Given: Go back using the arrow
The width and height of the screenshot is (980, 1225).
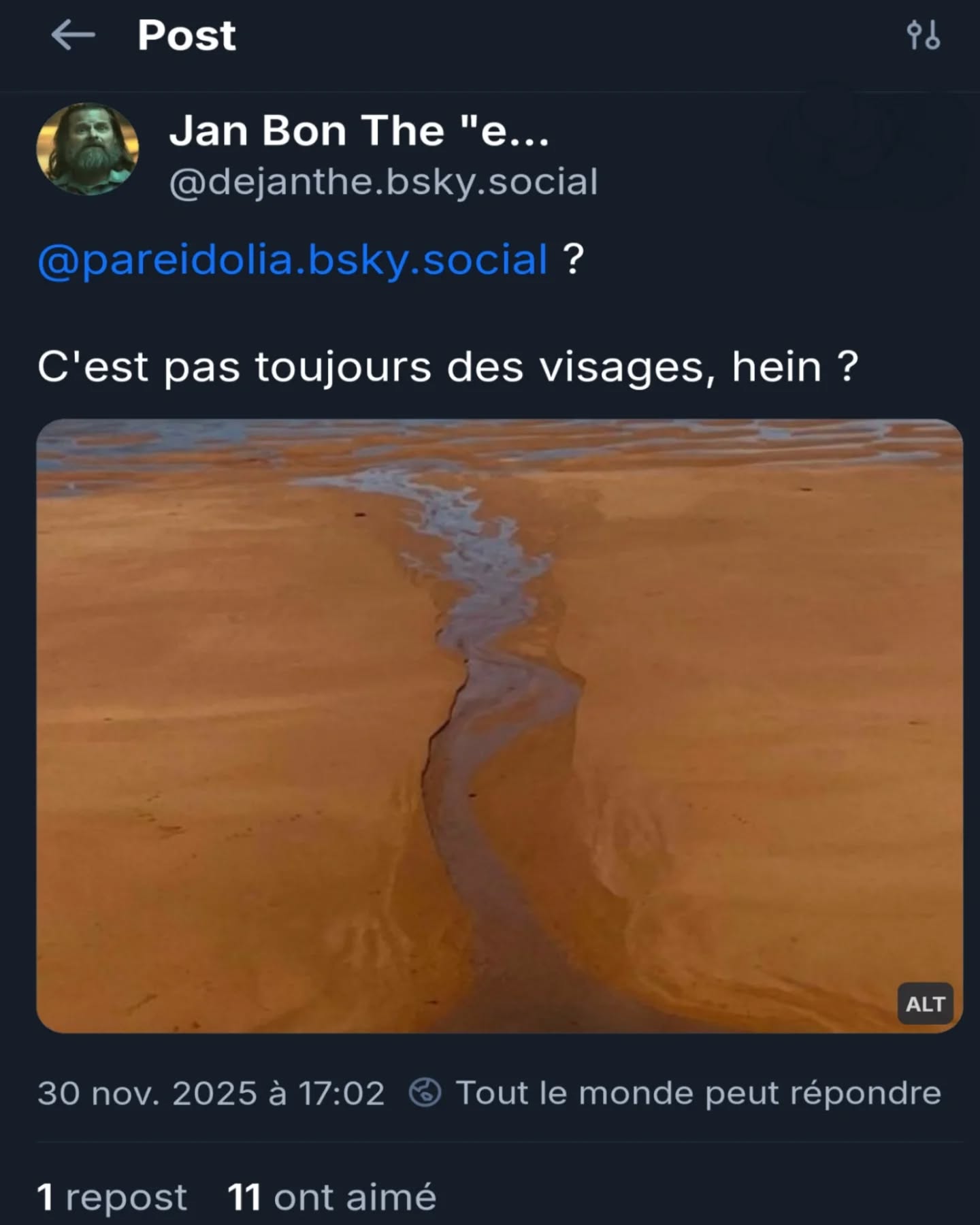Looking at the screenshot, I should coord(73,35).
